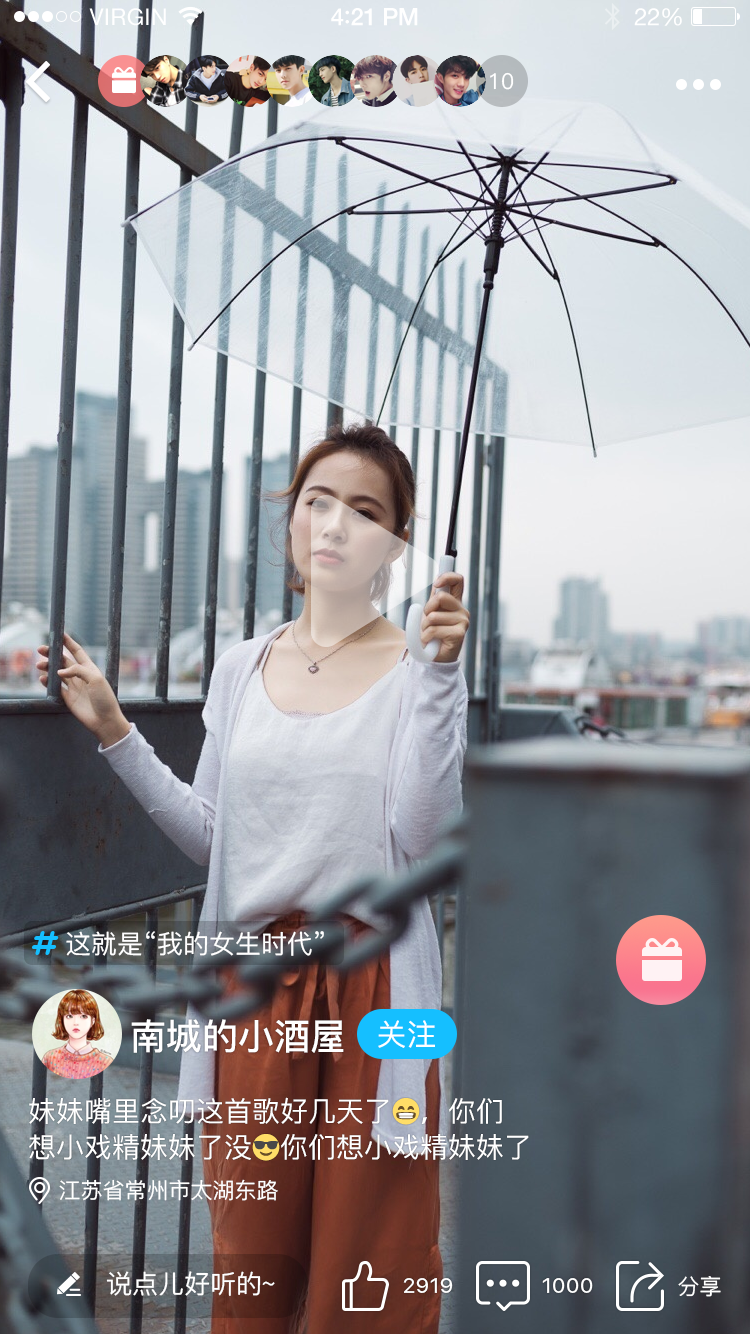Open the comments with 1000 replies

click(503, 1285)
